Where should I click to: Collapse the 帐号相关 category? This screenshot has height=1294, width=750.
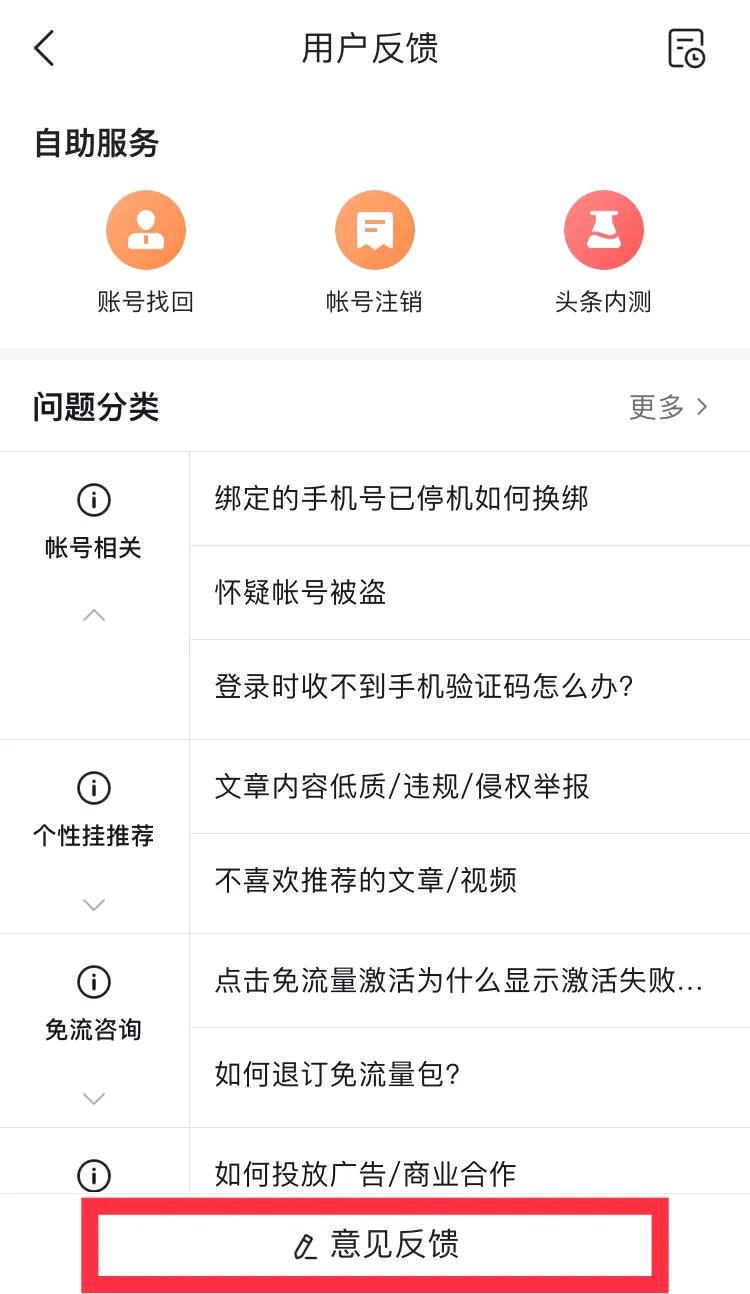coord(93,614)
